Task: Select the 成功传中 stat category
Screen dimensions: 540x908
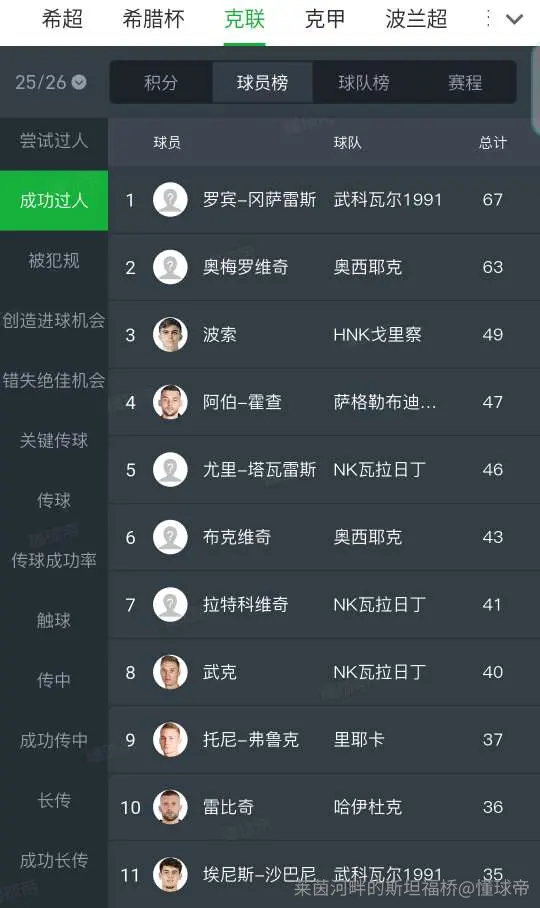Action: tap(54, 741)
